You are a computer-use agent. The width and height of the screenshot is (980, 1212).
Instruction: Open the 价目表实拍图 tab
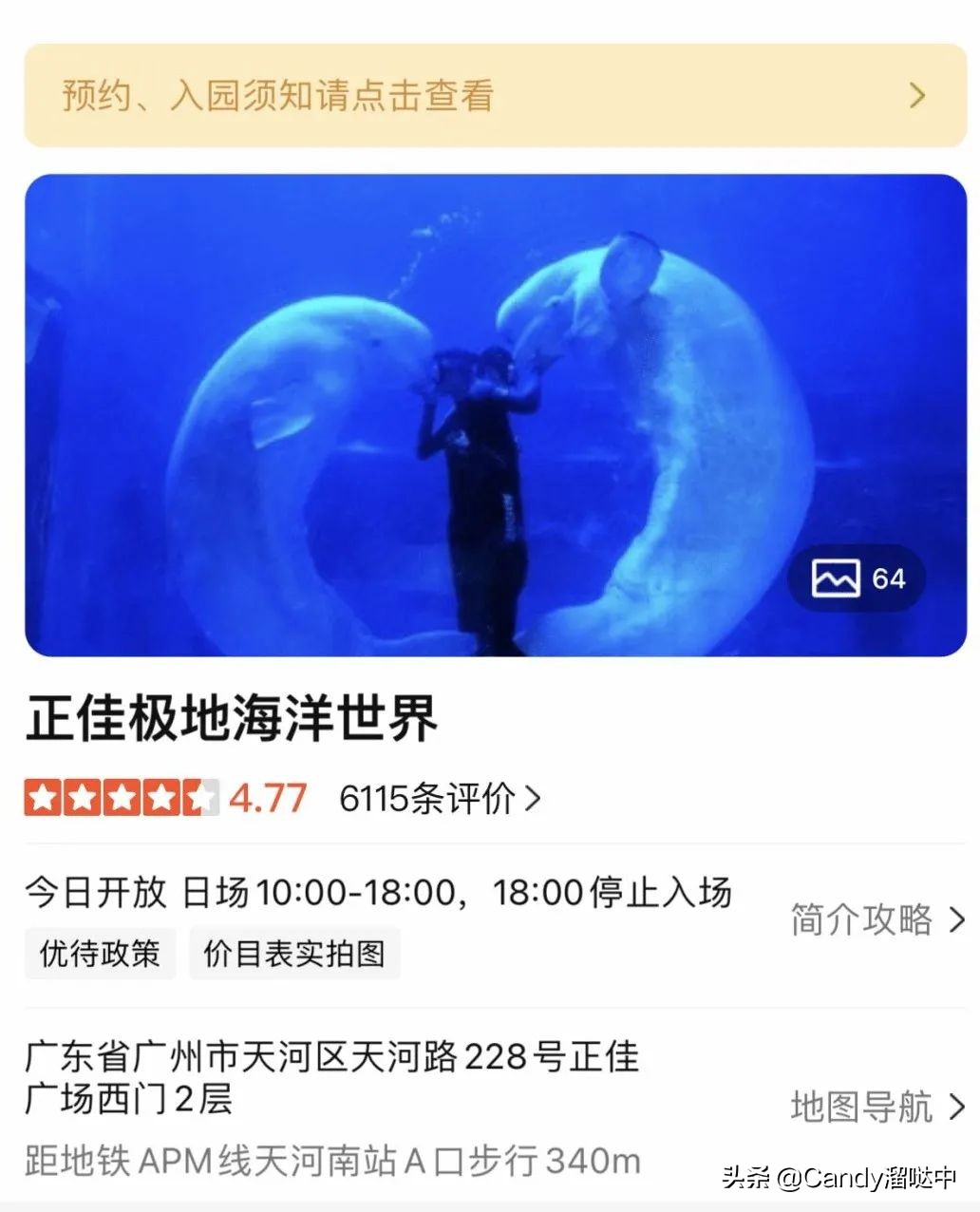click(x=294, y=953)
